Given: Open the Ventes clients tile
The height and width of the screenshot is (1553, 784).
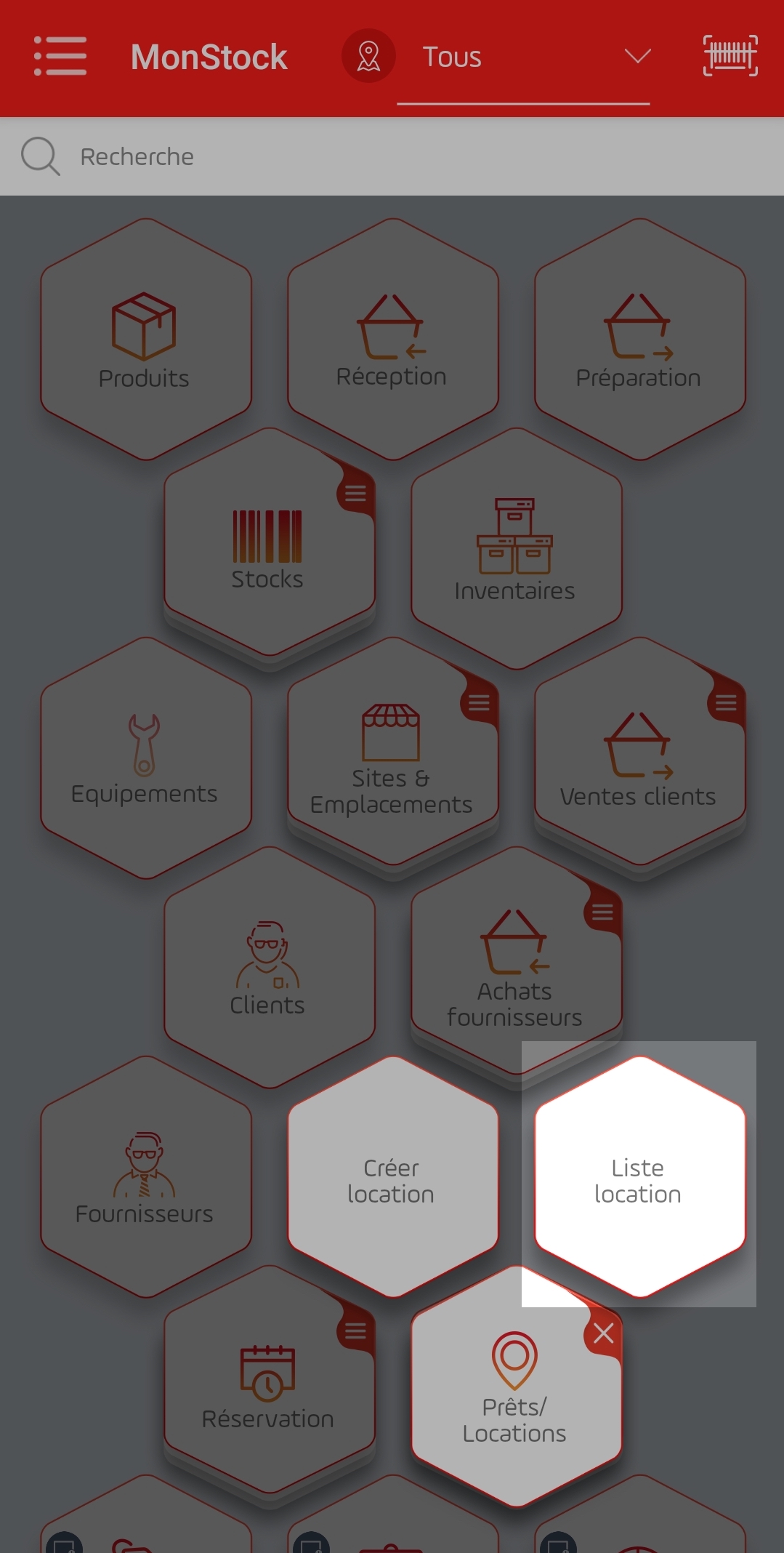Looking at the screenshot, I should [x=638, y=758].
